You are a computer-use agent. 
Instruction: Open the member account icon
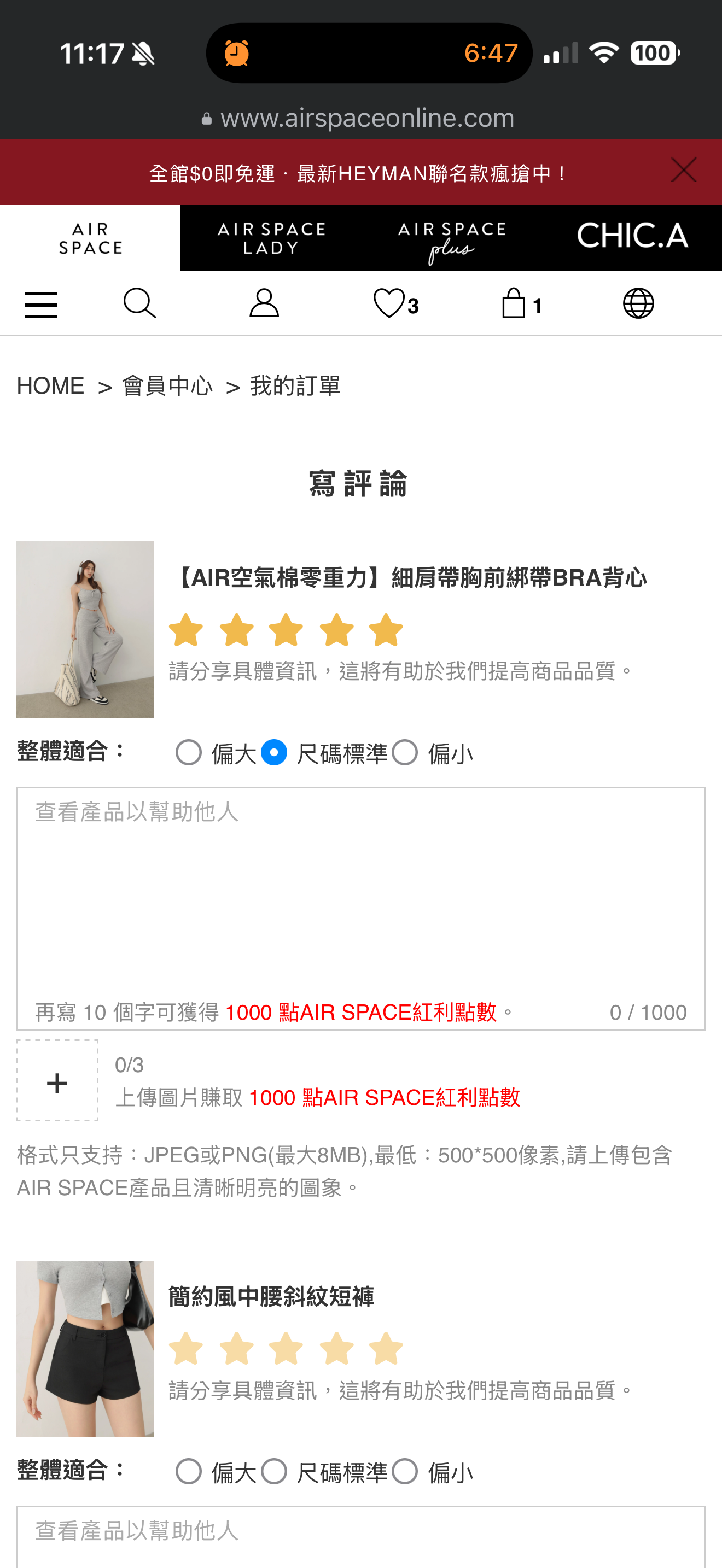[x=264, y=303]
